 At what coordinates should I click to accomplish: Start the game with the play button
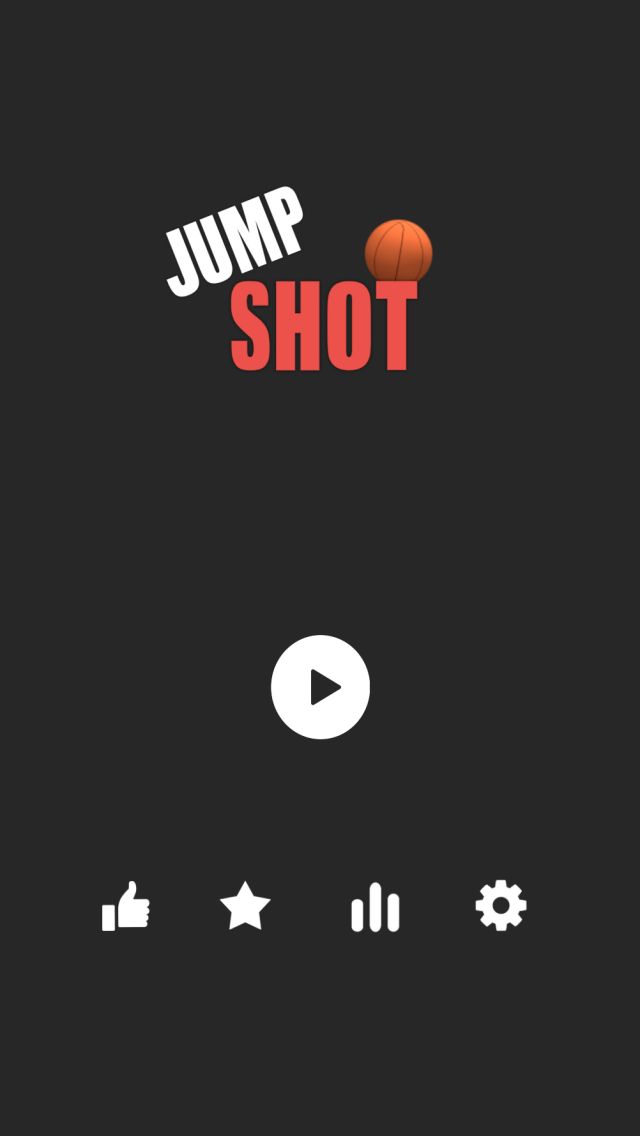point(320,687)
